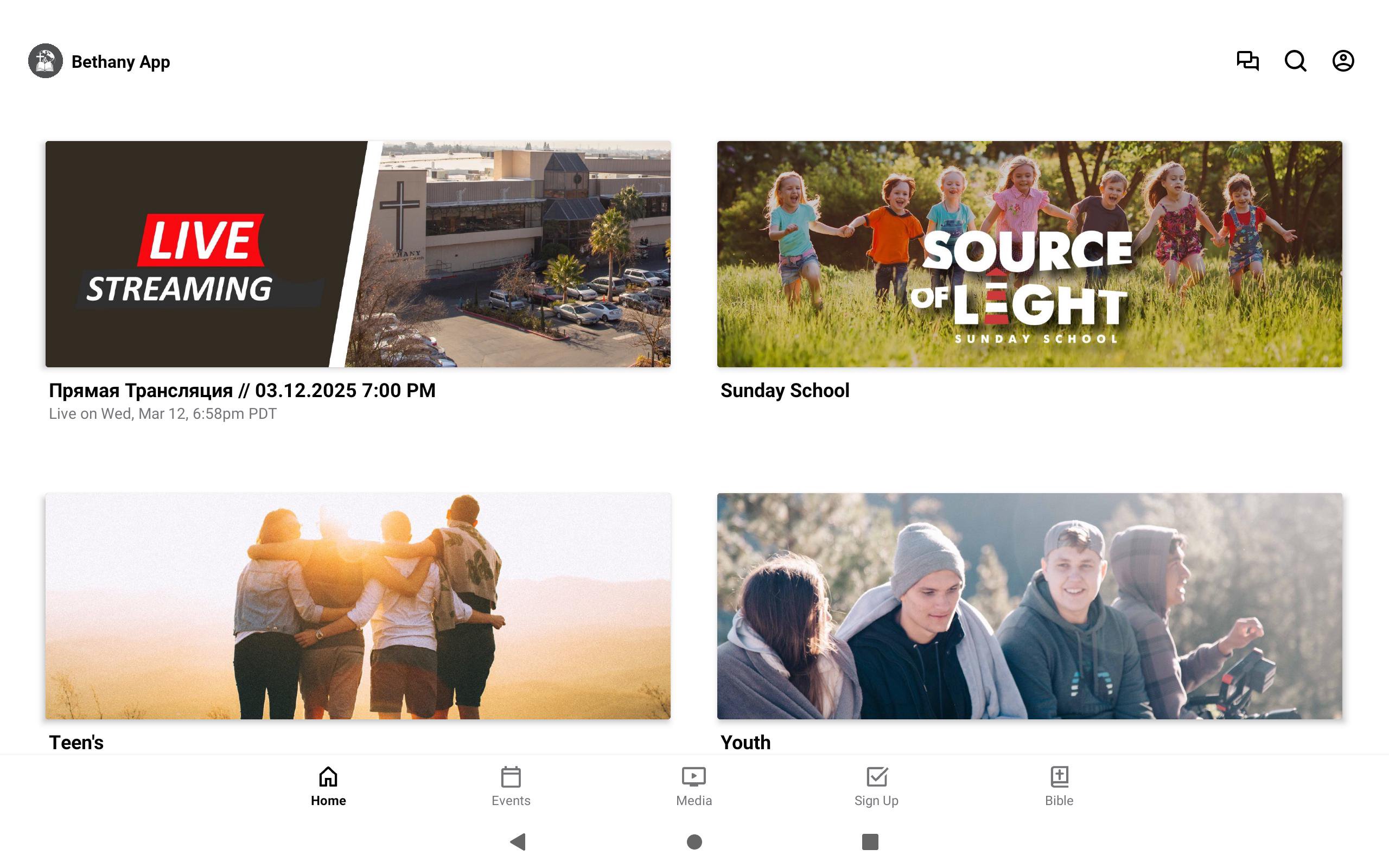Switch to the Events tab
The image size is (1389, 868).
click(510, 786)
